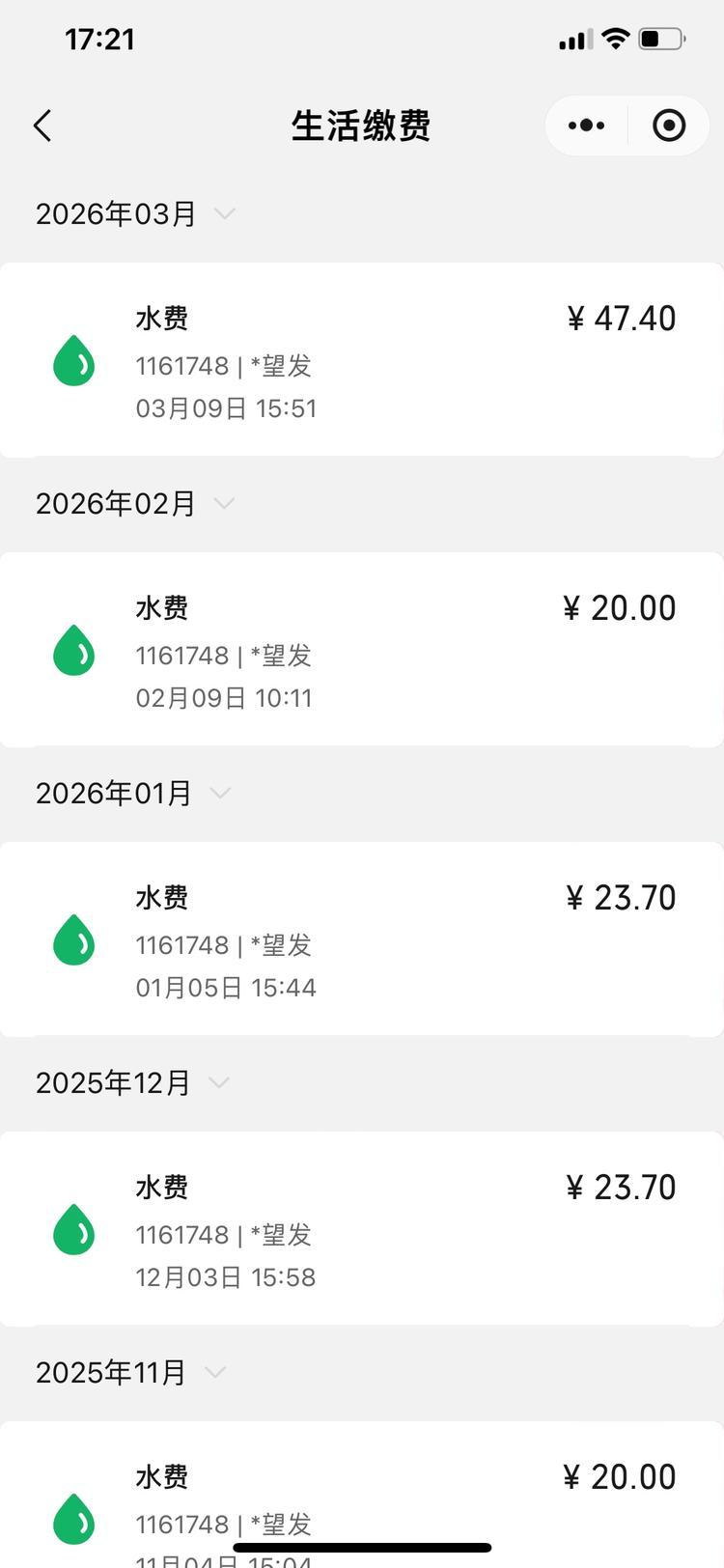Image resolution: width=724 pixels, height=1568 pixels.
Task: Go back from the 生活缴费 page
Action: click(x=42, y=126)
